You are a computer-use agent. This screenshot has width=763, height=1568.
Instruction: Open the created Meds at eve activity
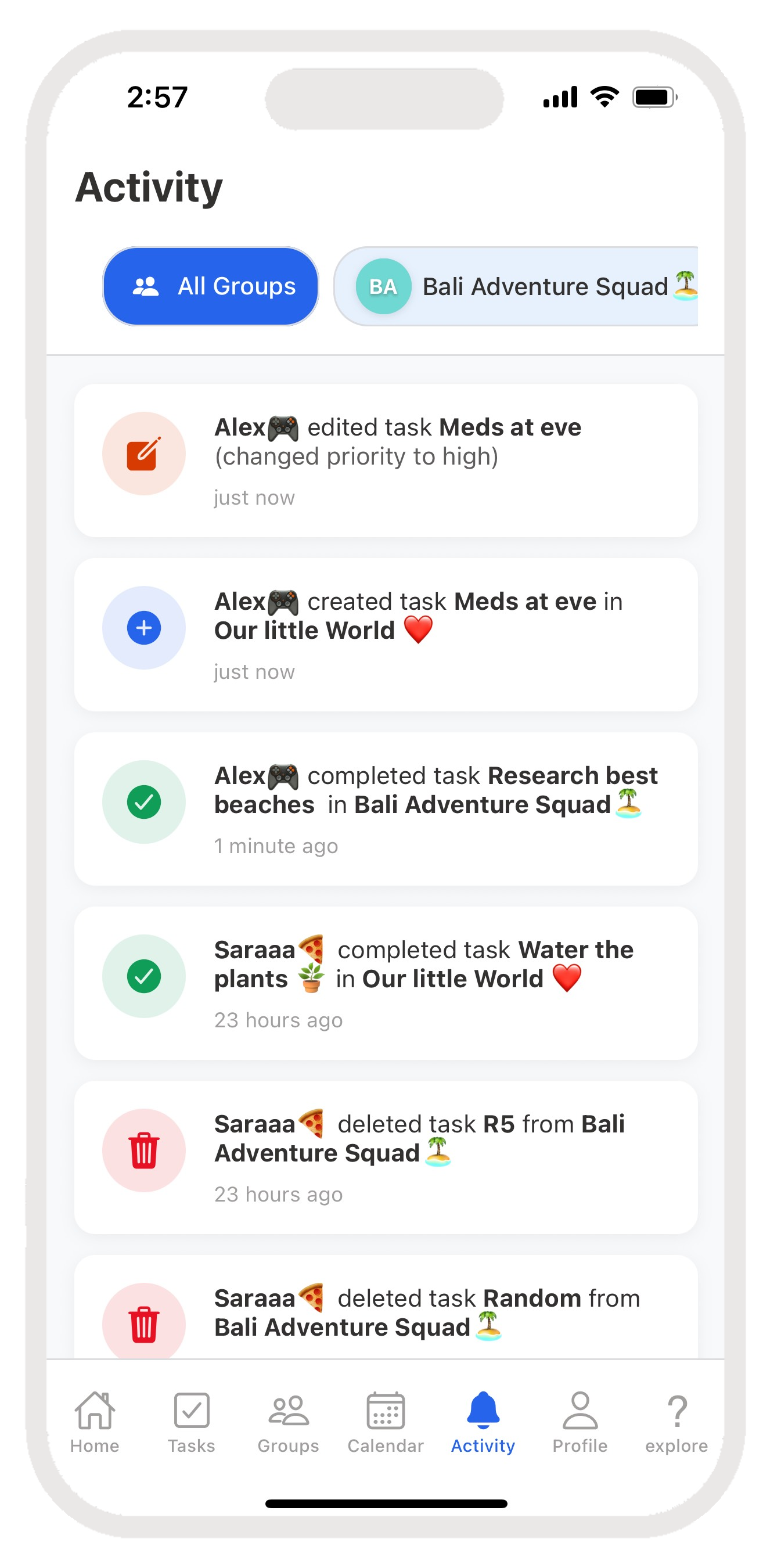pyautogui.click(x=385, y=634)
